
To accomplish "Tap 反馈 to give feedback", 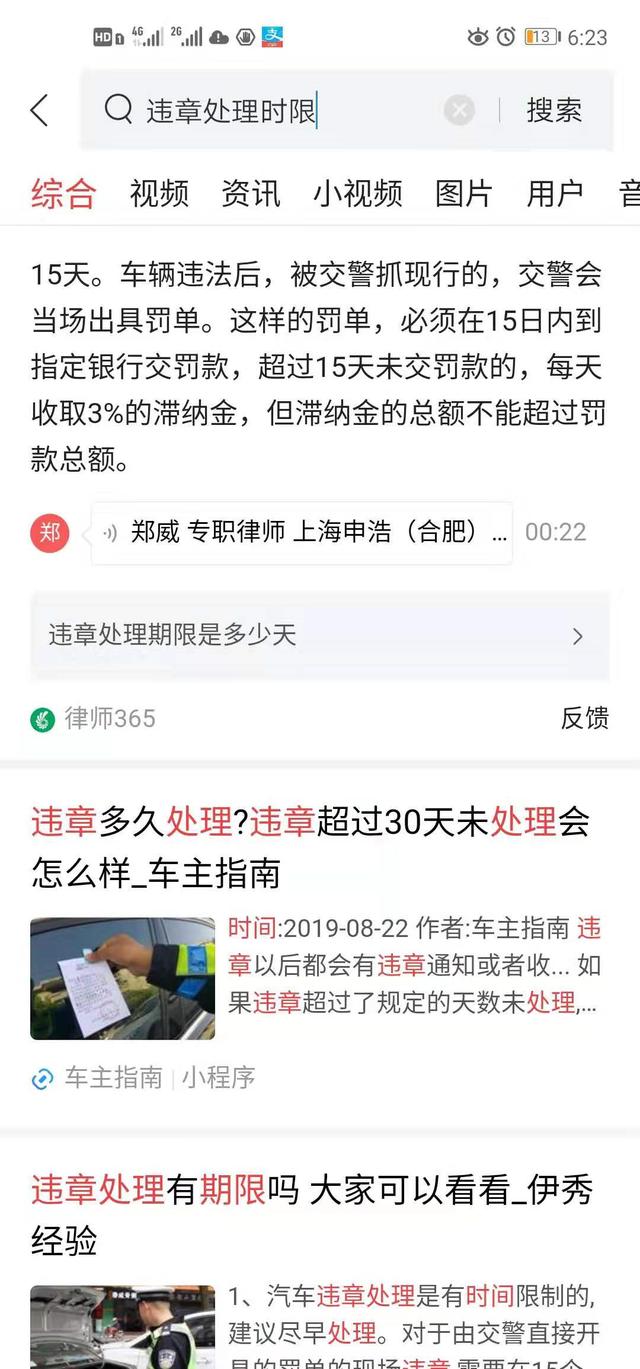I will click(584, 718).
